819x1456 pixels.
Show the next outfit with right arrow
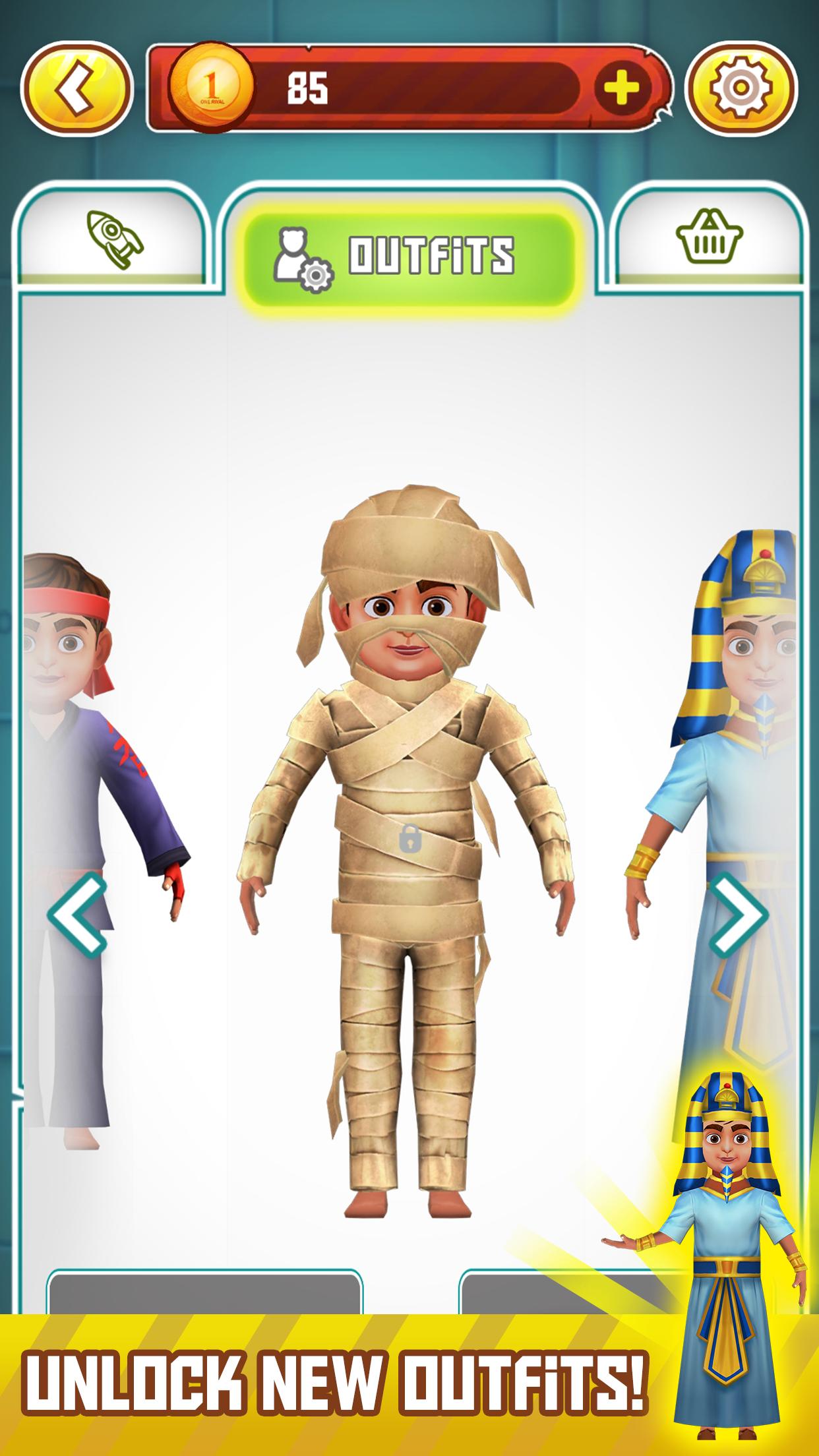pos(738,915)
